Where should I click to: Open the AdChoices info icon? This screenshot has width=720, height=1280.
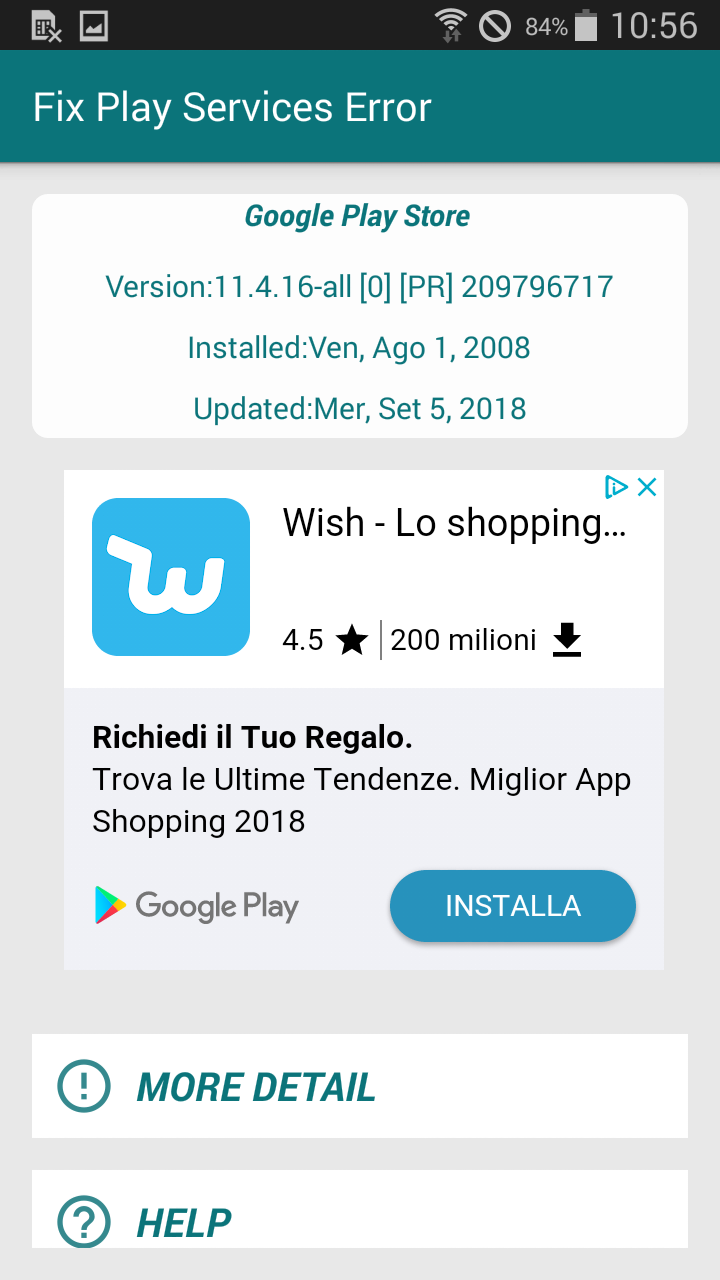pos(616,487)
